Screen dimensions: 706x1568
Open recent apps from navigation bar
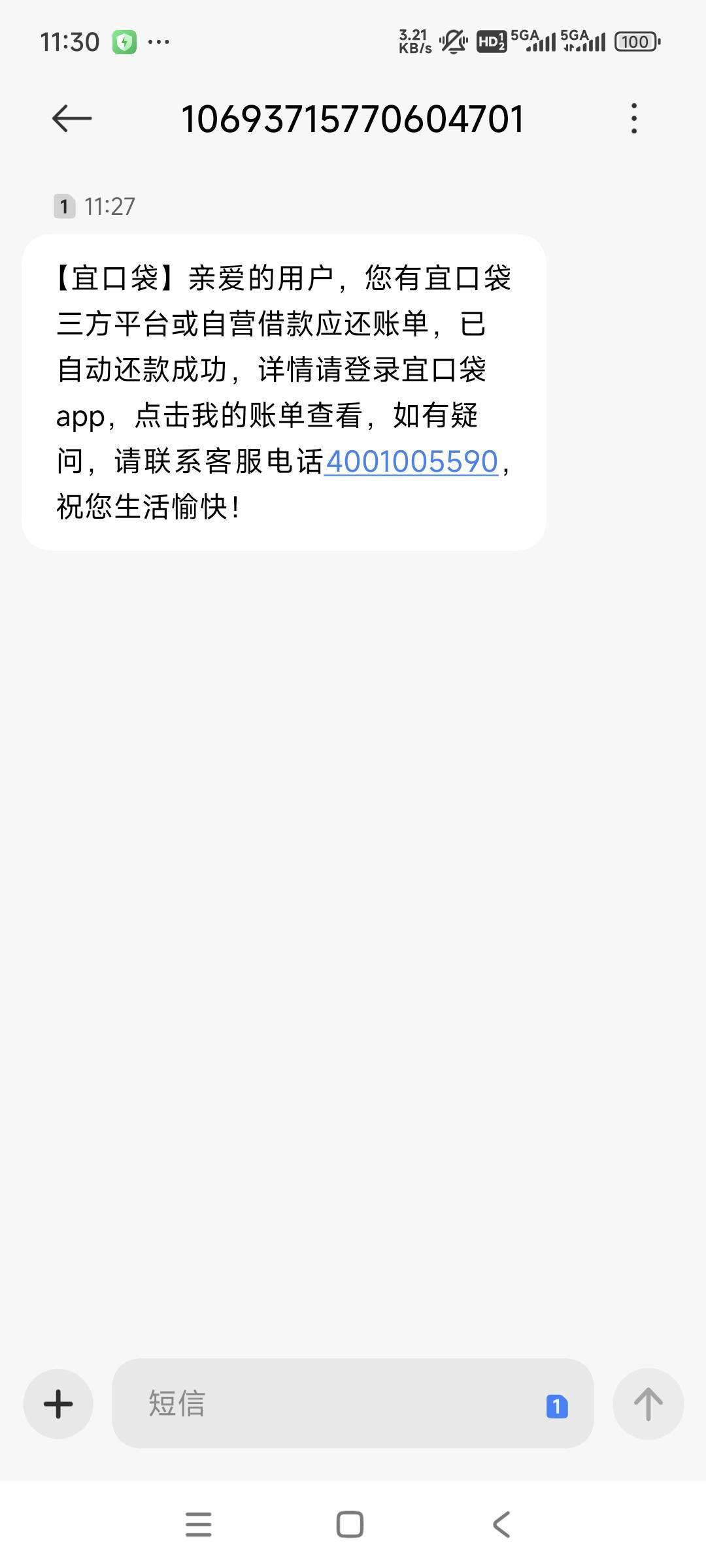[x=199, y=1525]
